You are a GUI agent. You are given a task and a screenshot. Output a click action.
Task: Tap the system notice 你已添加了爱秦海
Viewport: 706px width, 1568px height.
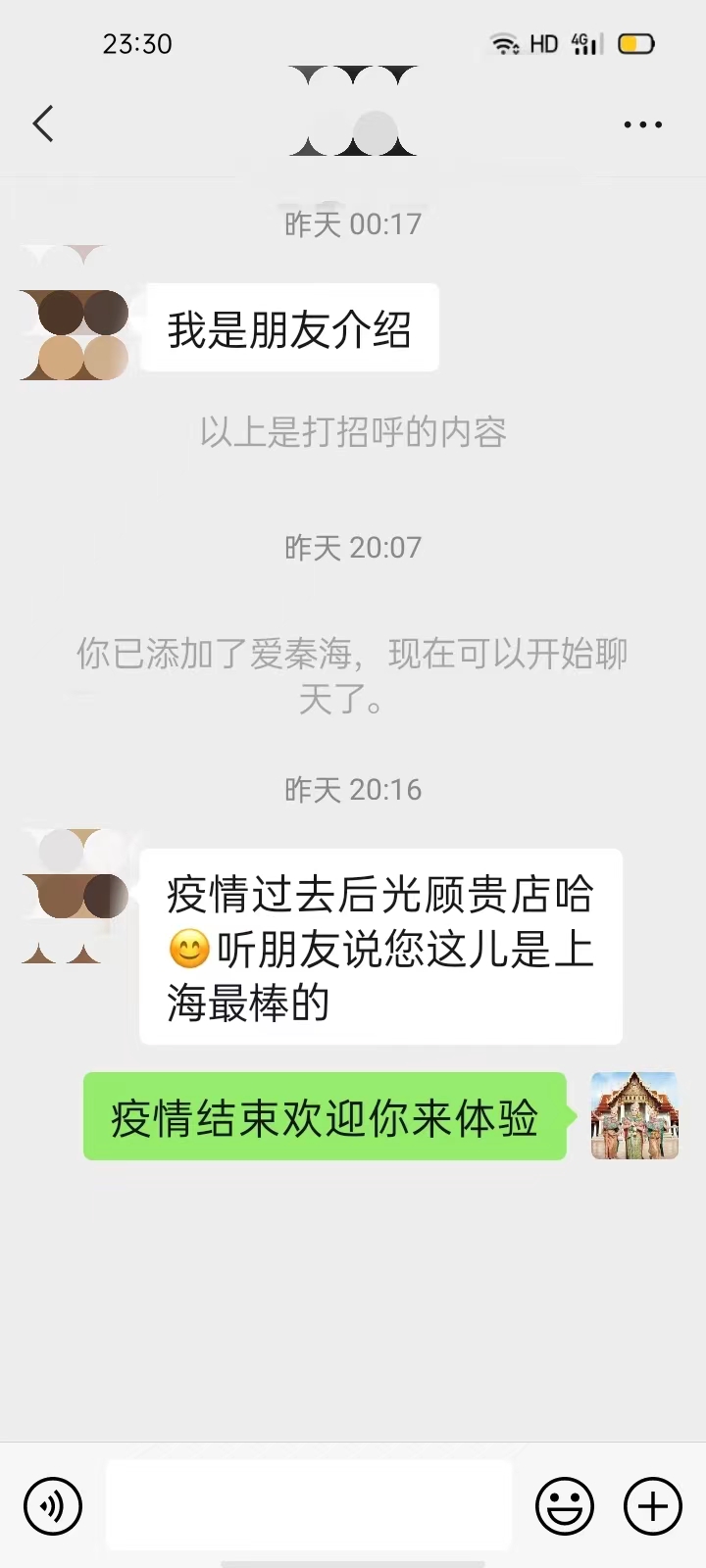click(353, 676)
